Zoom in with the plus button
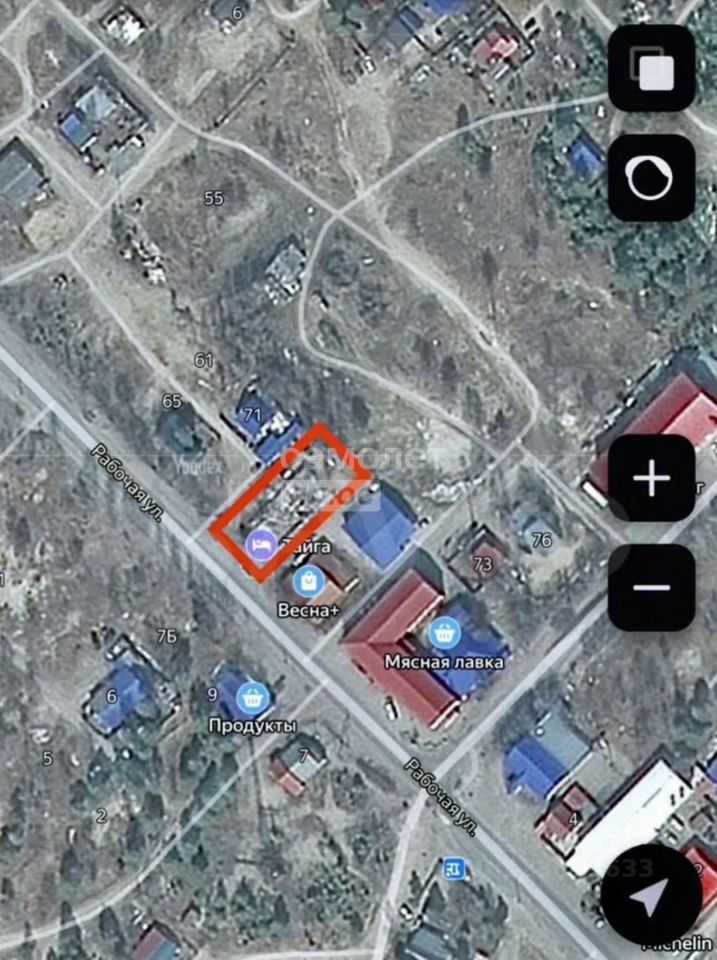This screenshot has height=960, width=717. click(651, 479)
